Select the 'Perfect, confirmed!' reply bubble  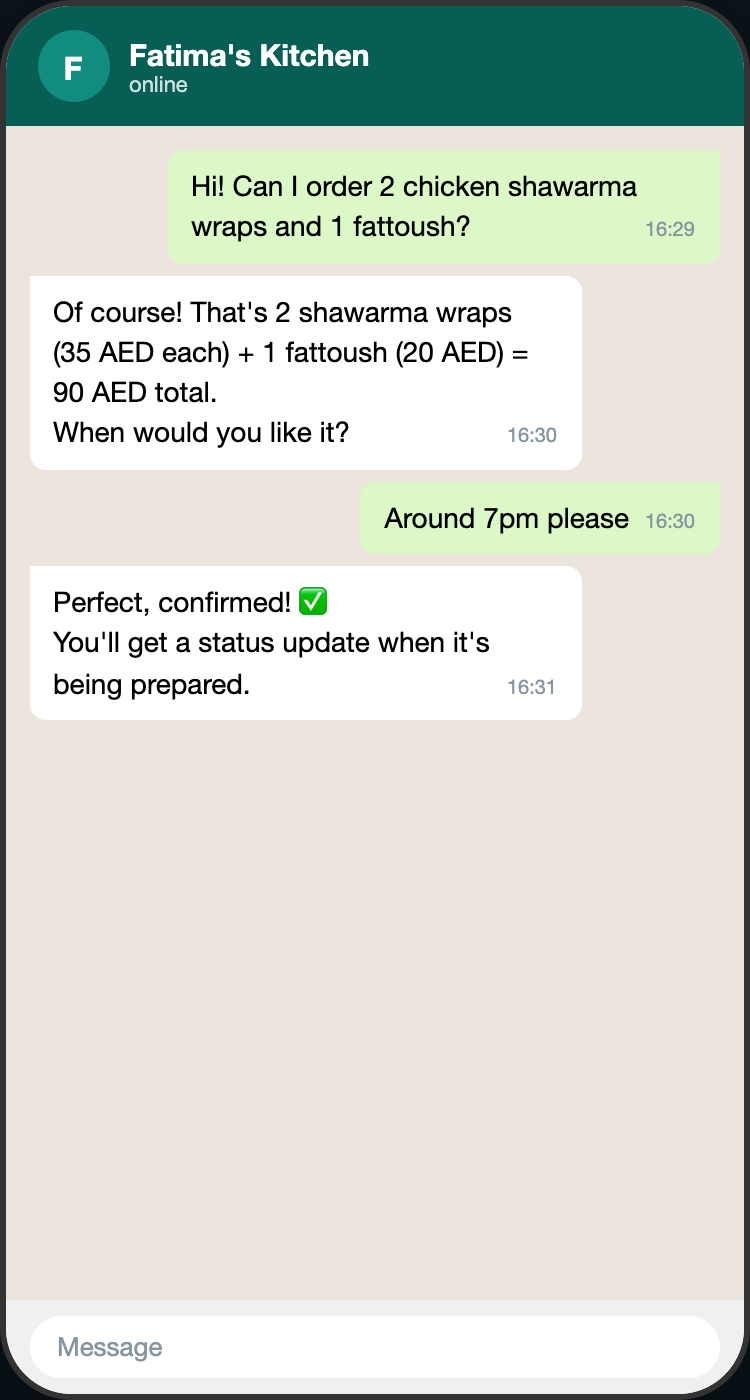point(305,642)
